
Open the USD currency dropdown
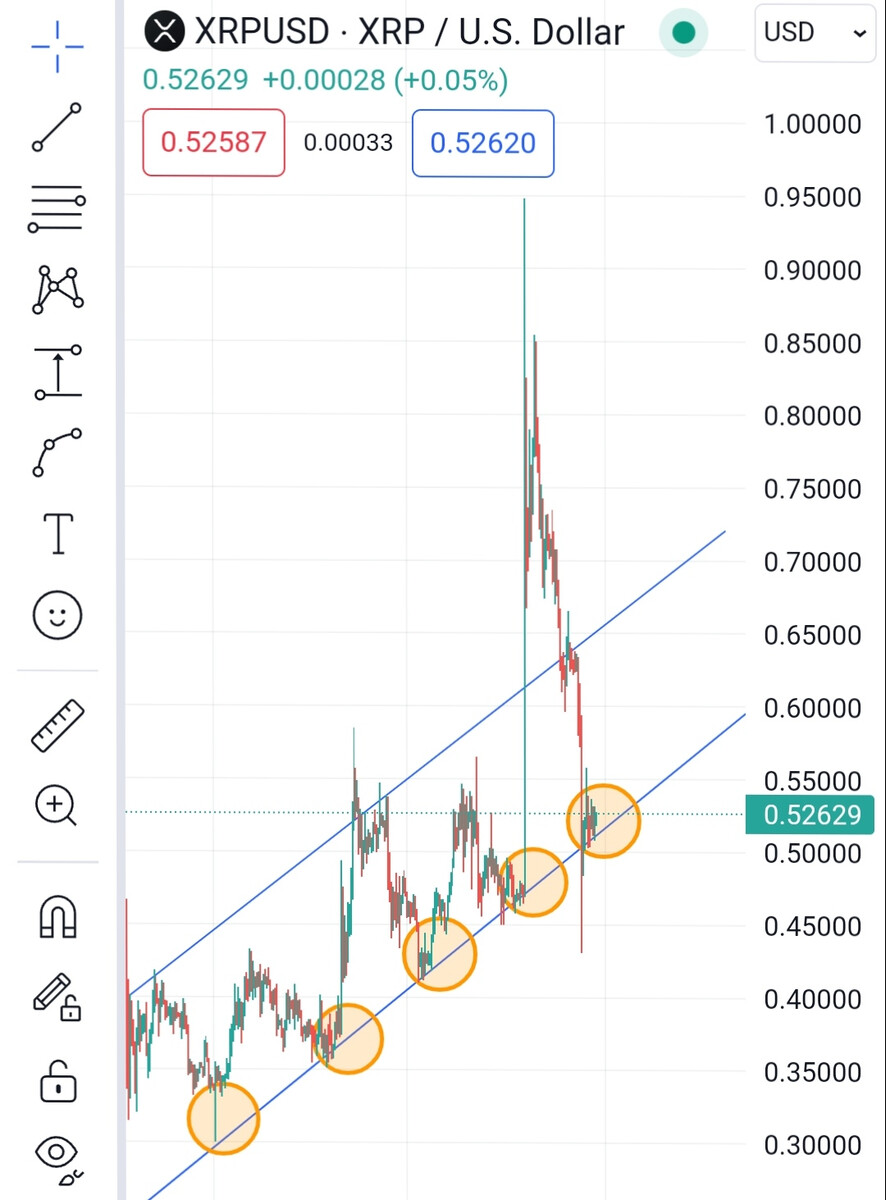814,33
